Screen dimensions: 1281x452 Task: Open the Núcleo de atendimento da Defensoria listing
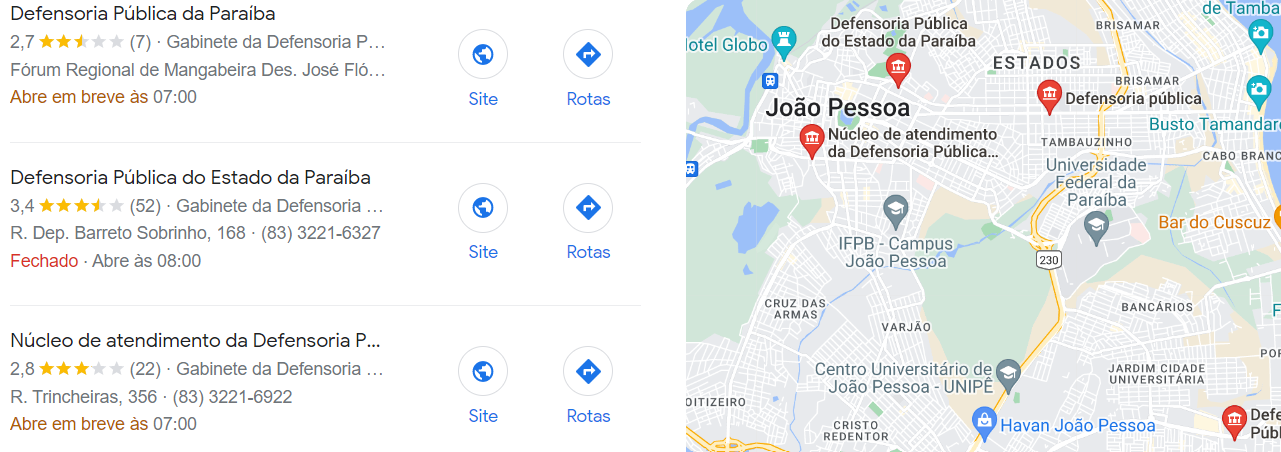195,340
